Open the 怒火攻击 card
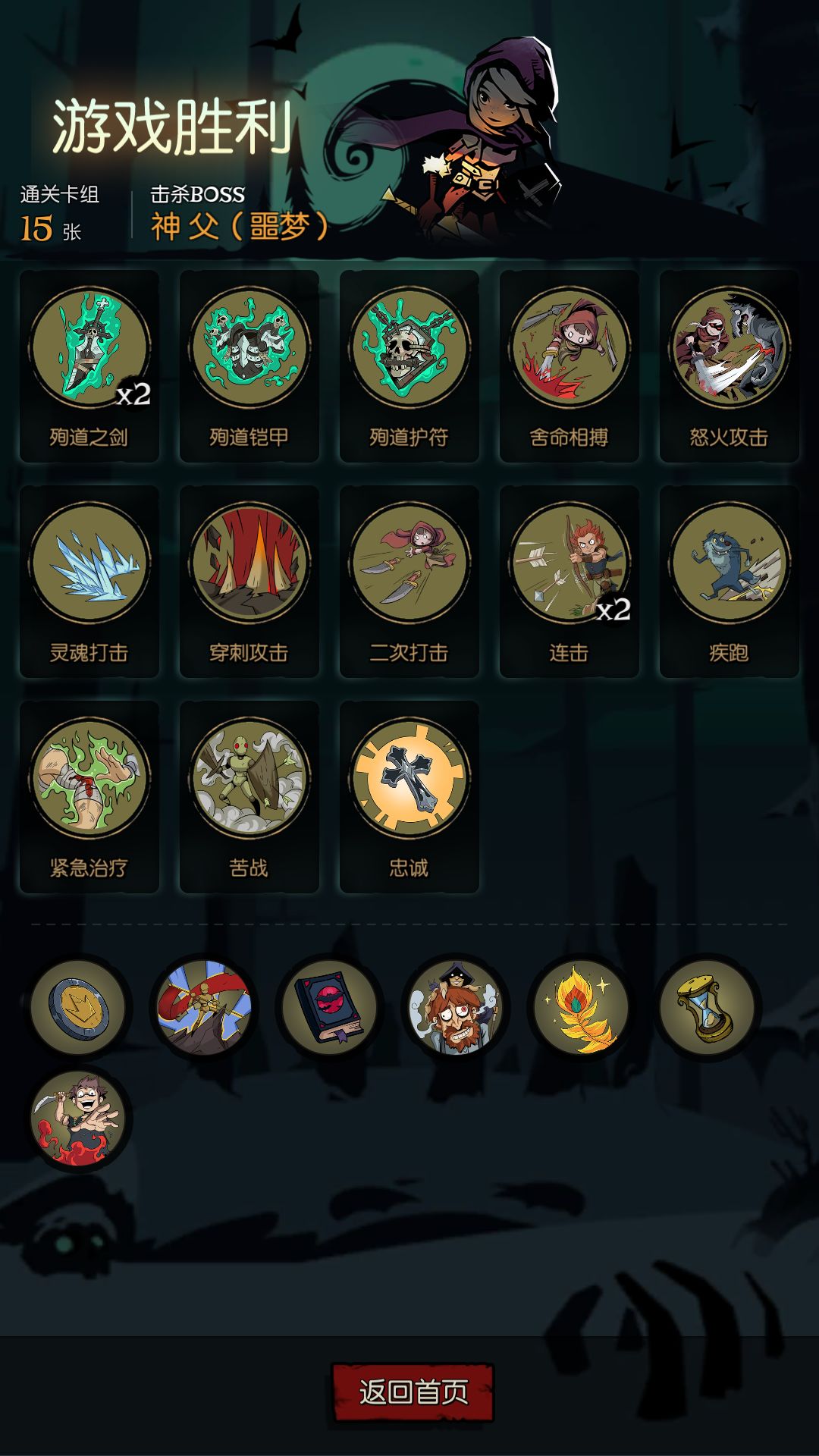Image resolution: width=819 pixels, height=1456 pixels. tap(730, 366)
